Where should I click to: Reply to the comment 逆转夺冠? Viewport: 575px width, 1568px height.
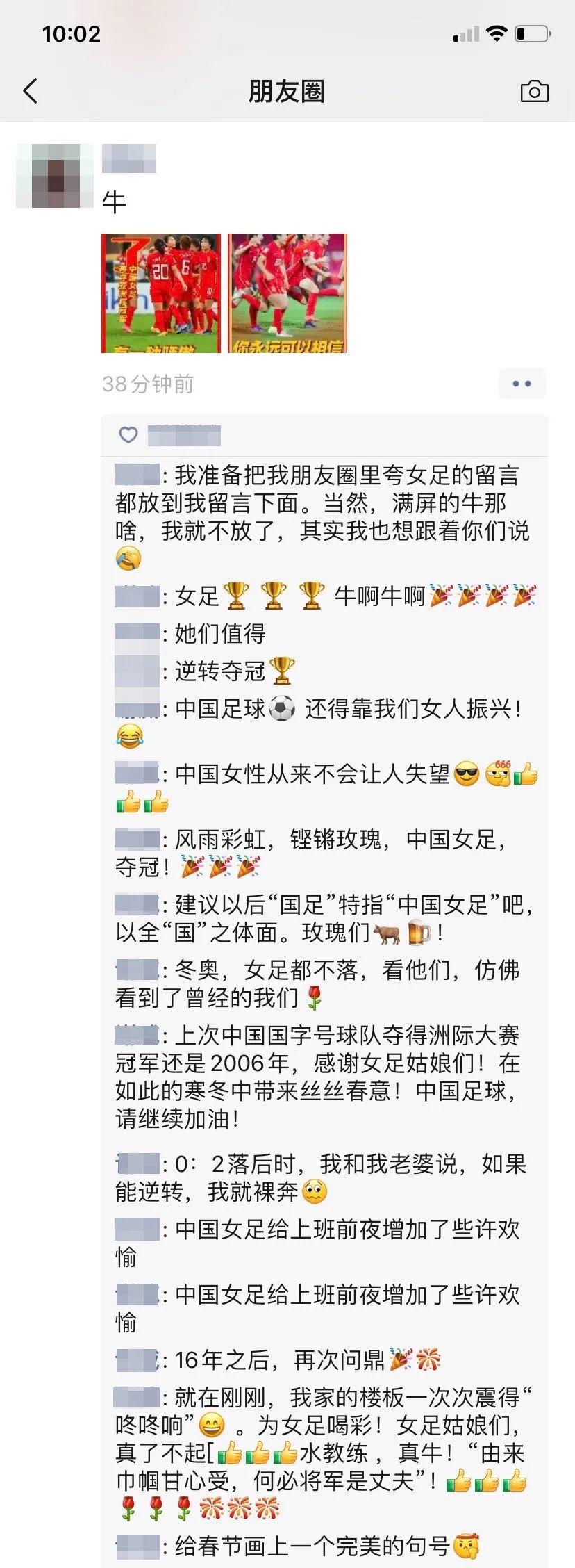(x=219, y=671)
